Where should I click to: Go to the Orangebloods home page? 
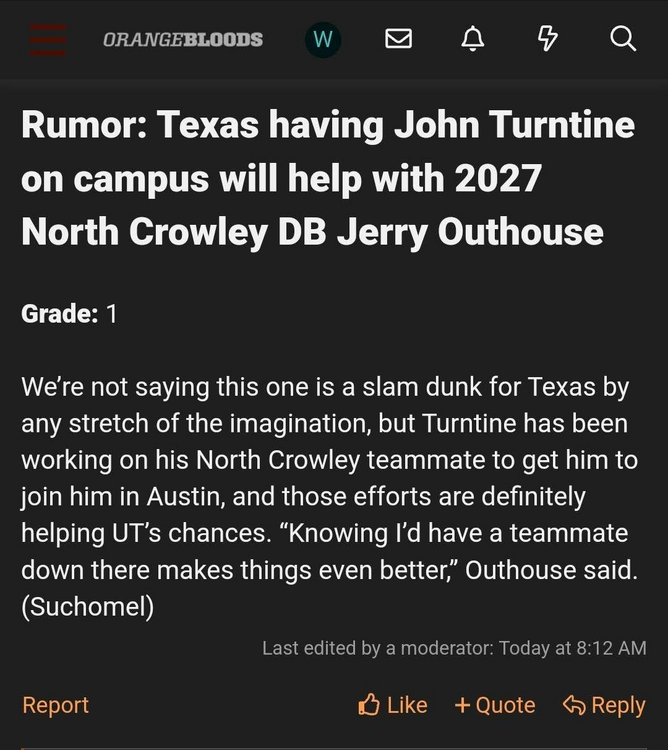(x=183, y=39)
